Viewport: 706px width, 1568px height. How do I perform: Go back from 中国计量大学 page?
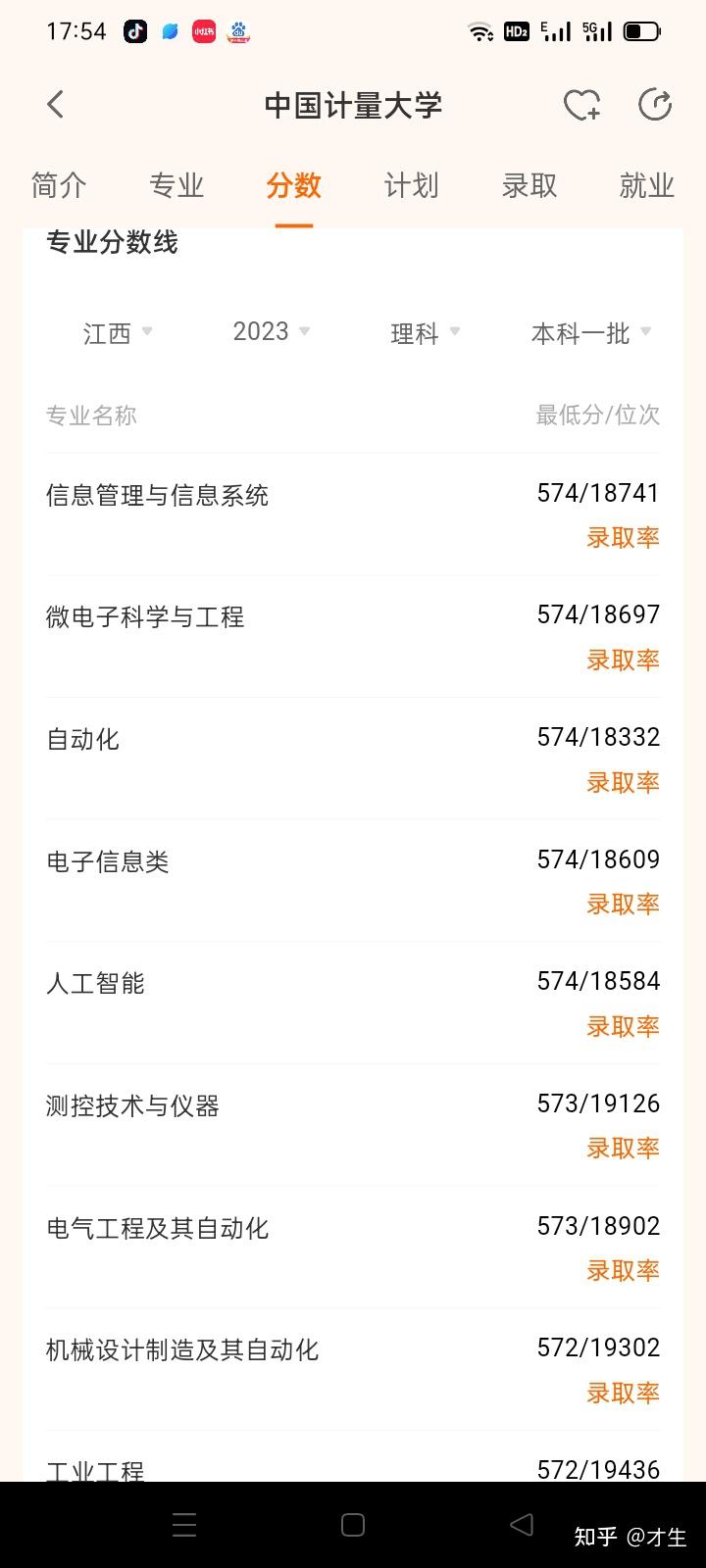pyautogui.click(x=56, y=105)
